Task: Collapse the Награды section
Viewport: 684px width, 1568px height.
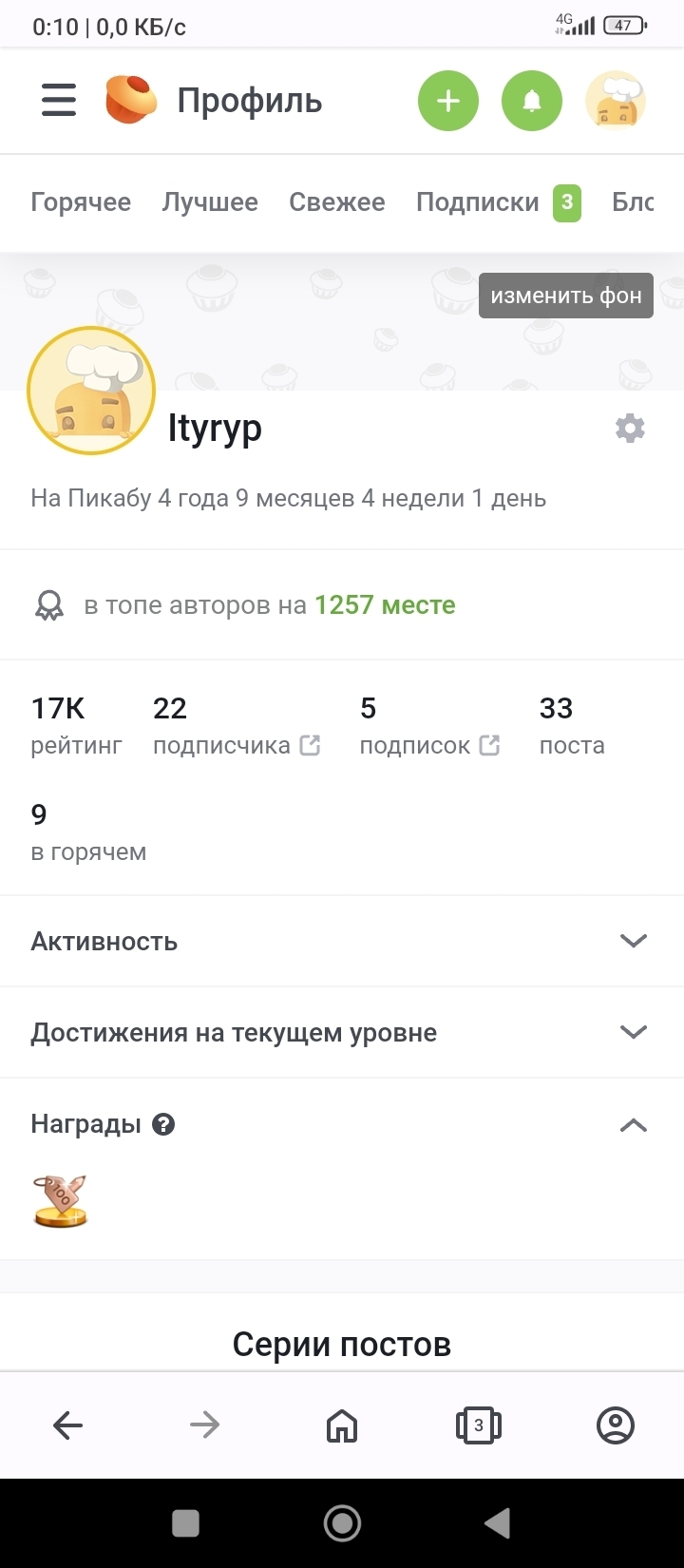Action: point(633,1125)
